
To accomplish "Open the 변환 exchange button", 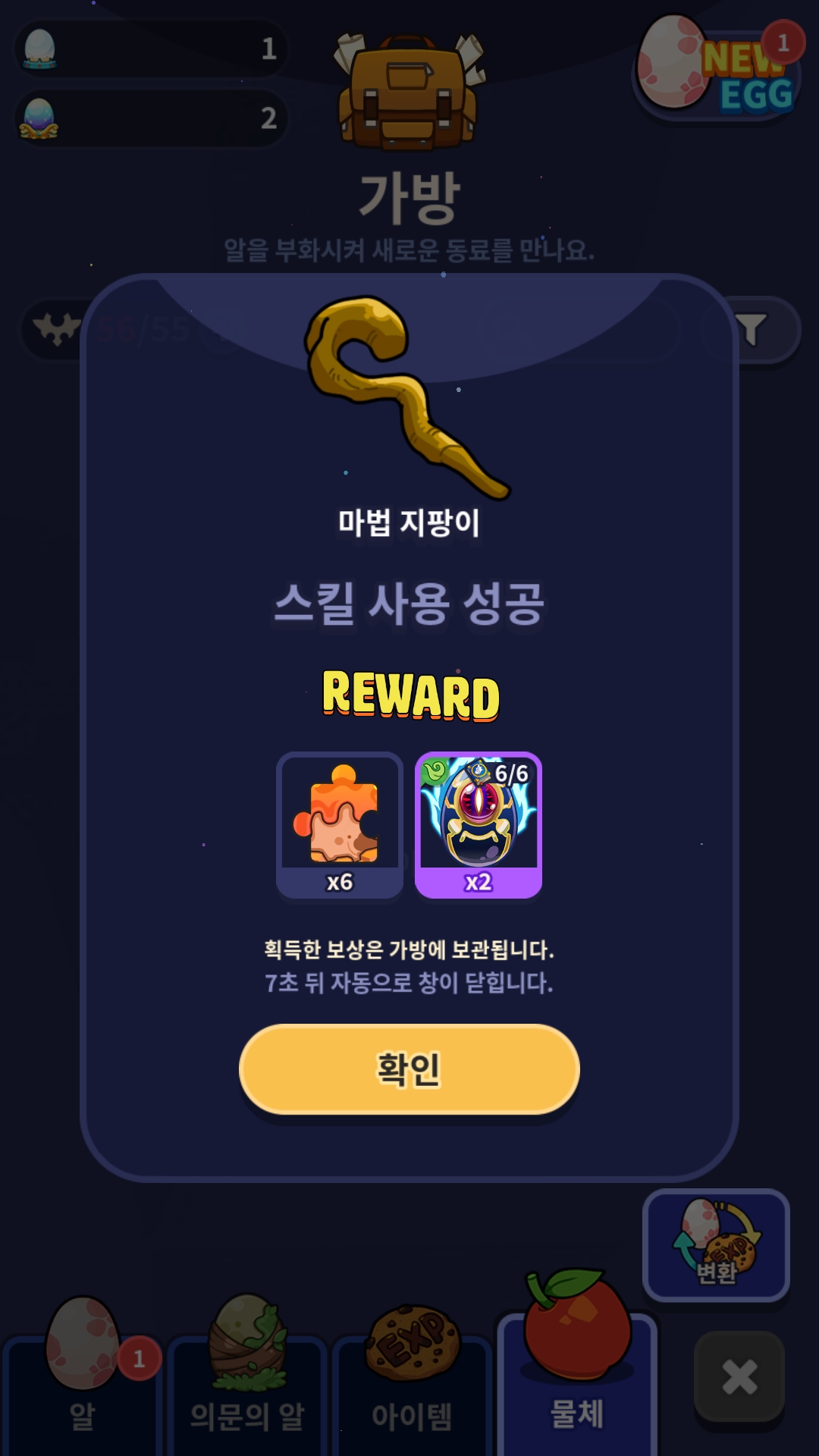I will tap(716, 1244).
